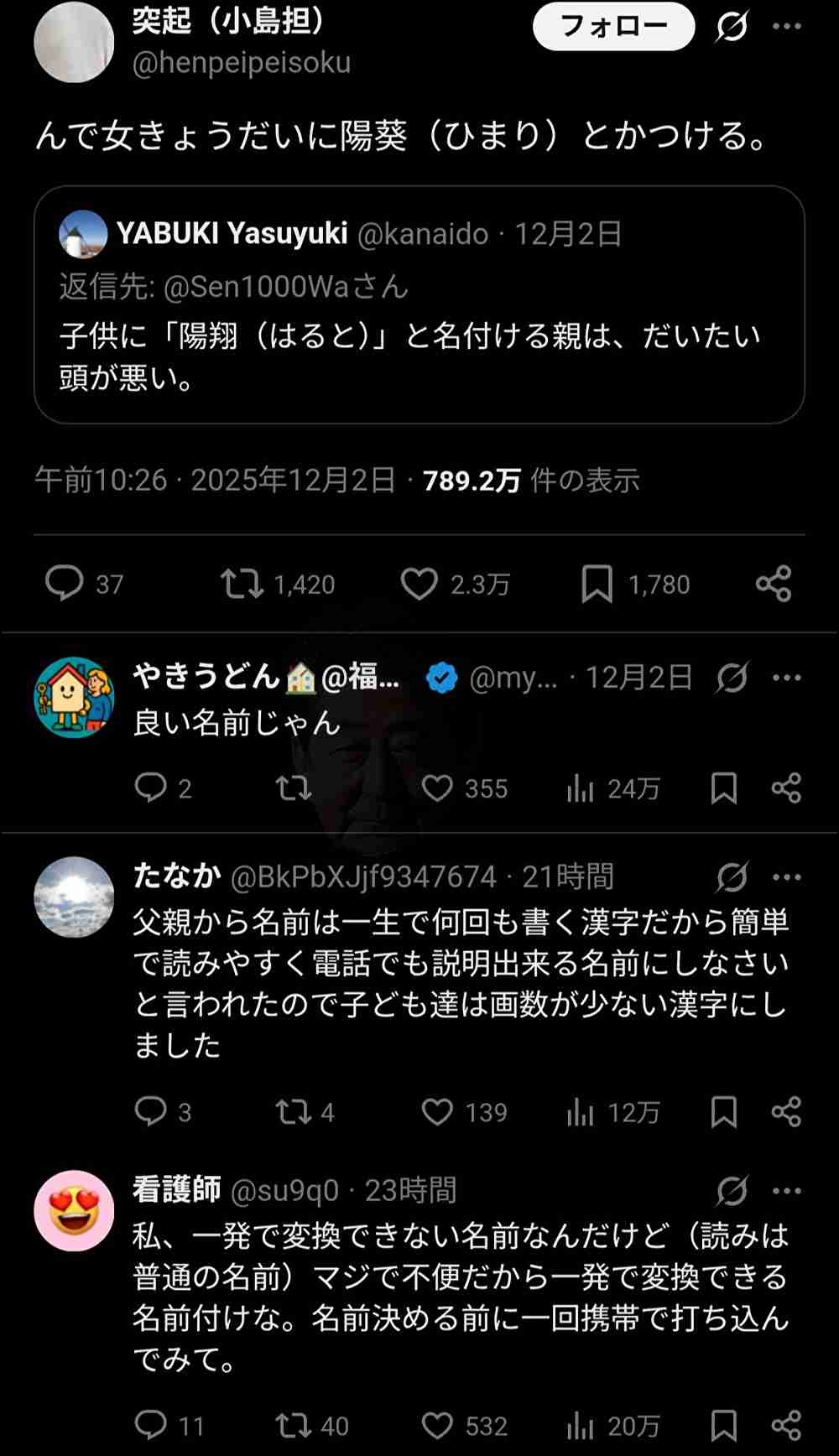
Task: Repost the main post with 1,420 reposts
Action: (242, 583)
